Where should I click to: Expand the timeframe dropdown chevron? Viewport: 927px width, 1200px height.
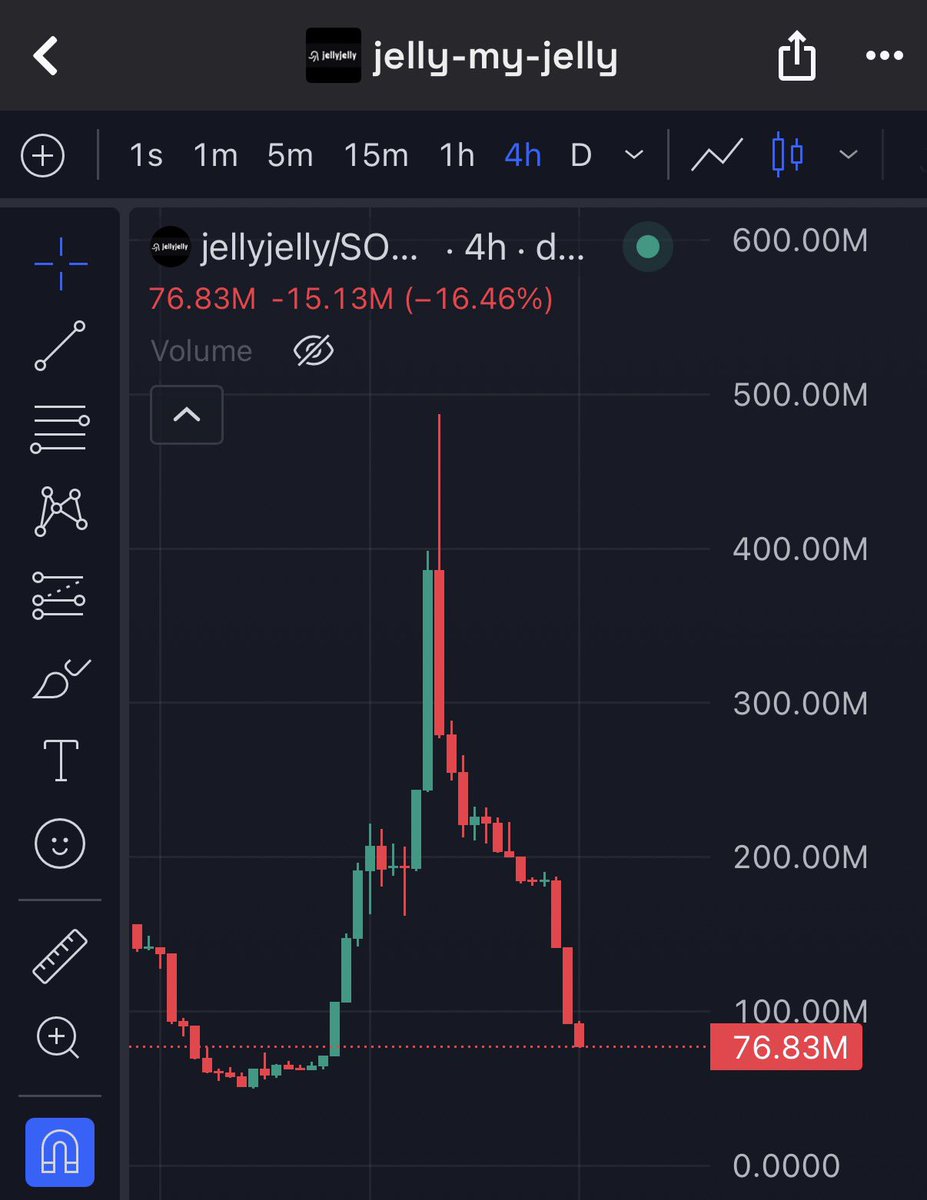[x=633, y=156]
